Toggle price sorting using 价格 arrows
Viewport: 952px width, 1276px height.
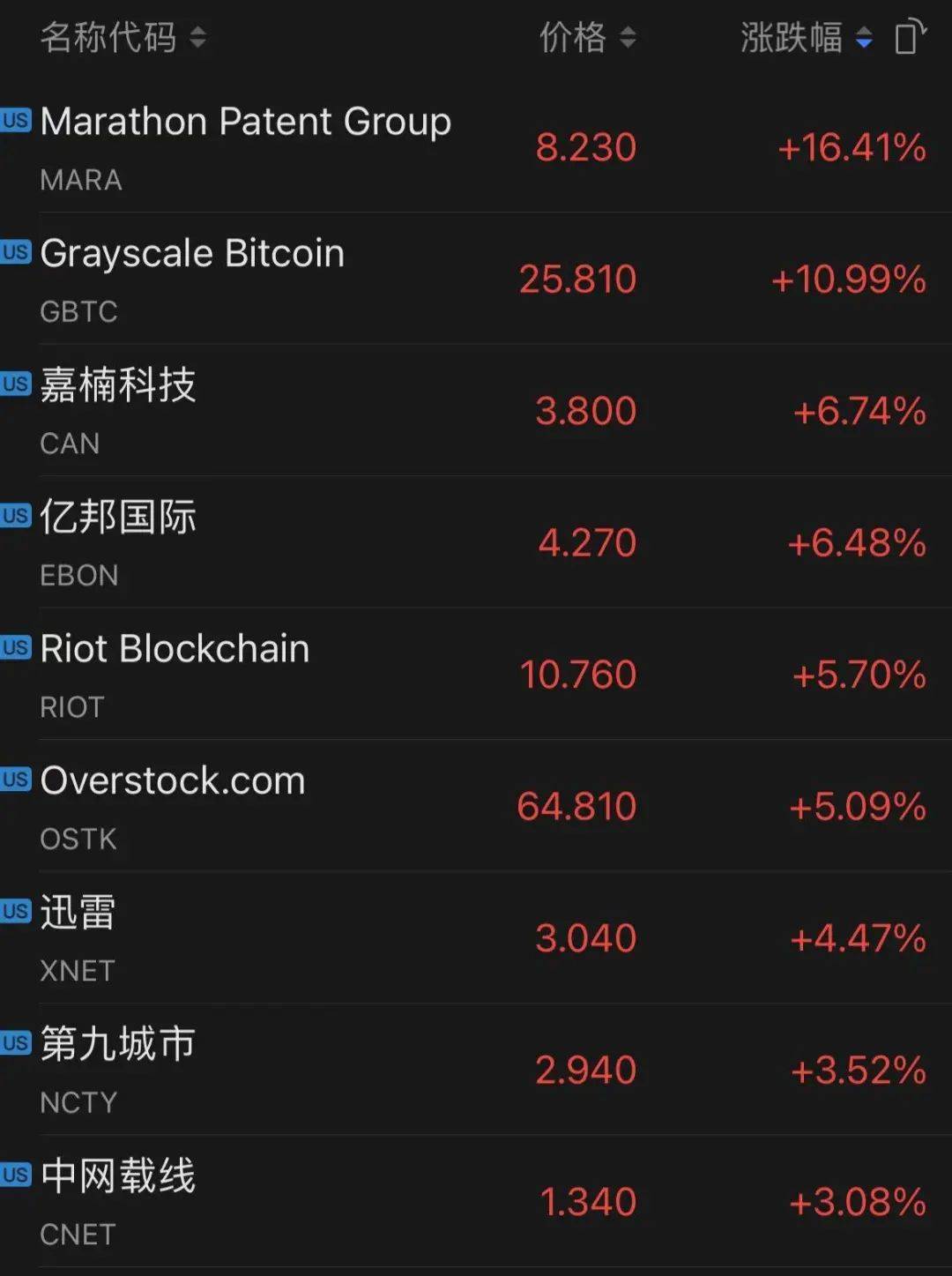coord(628,37)
